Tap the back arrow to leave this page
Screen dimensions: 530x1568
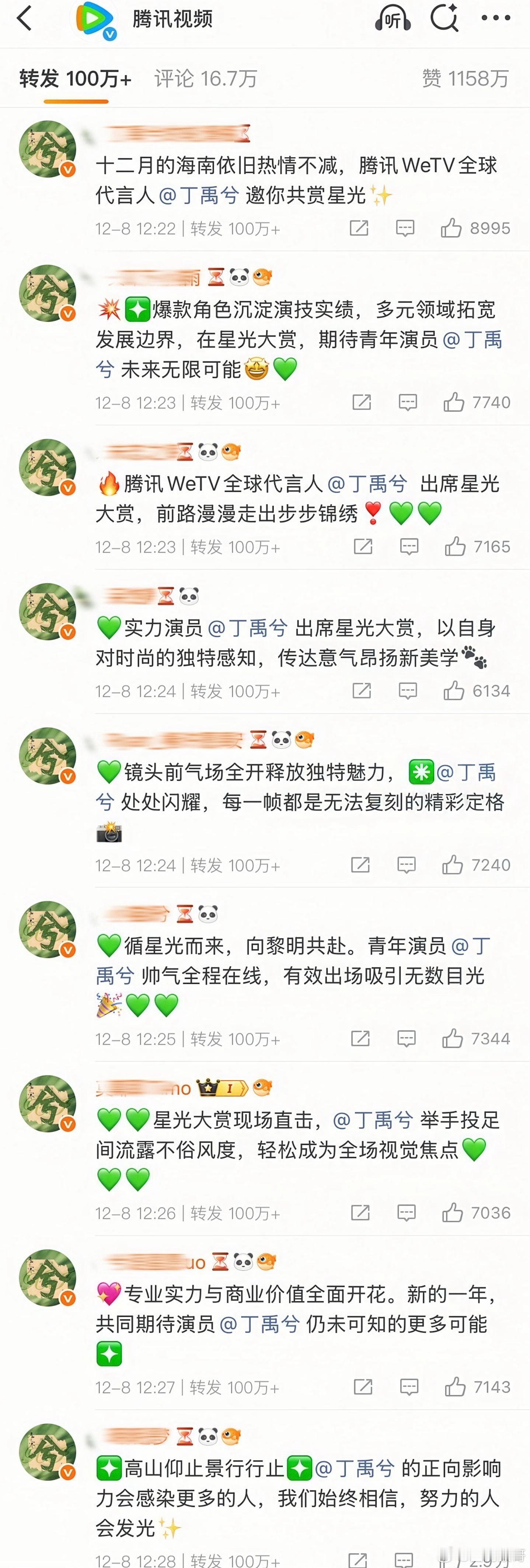pyautogui.click(x=23, y=18)
